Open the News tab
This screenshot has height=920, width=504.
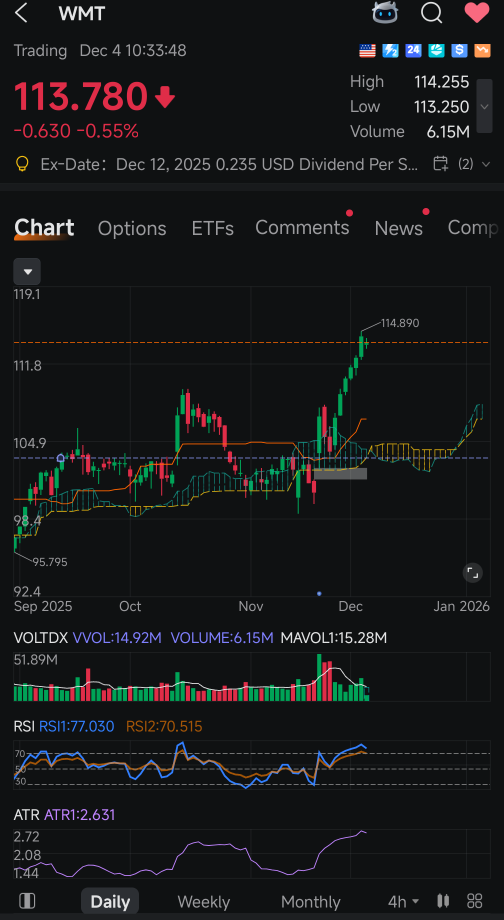click(398, 228)
